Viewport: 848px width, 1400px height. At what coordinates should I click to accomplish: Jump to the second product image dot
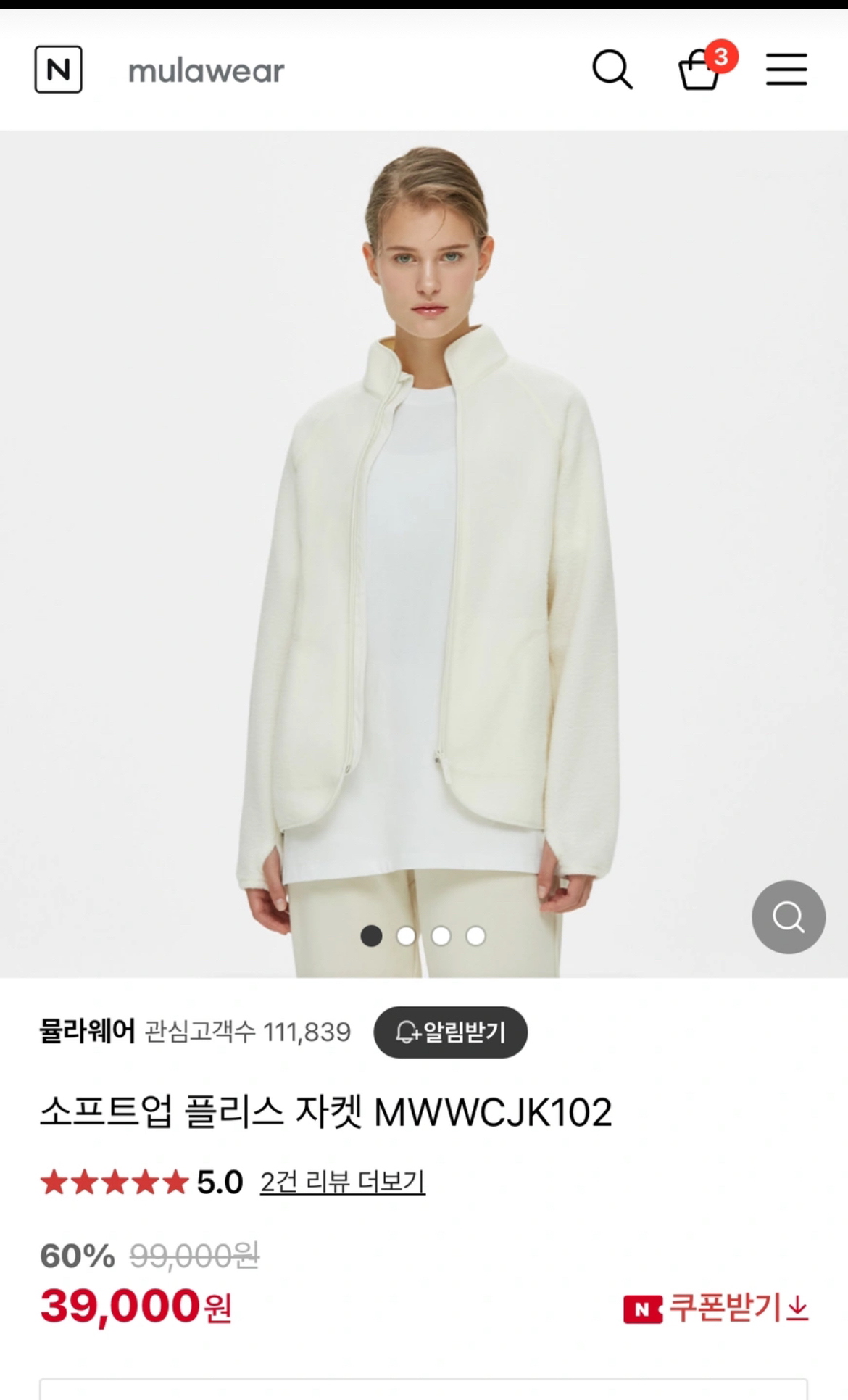(x=406, y=936)
